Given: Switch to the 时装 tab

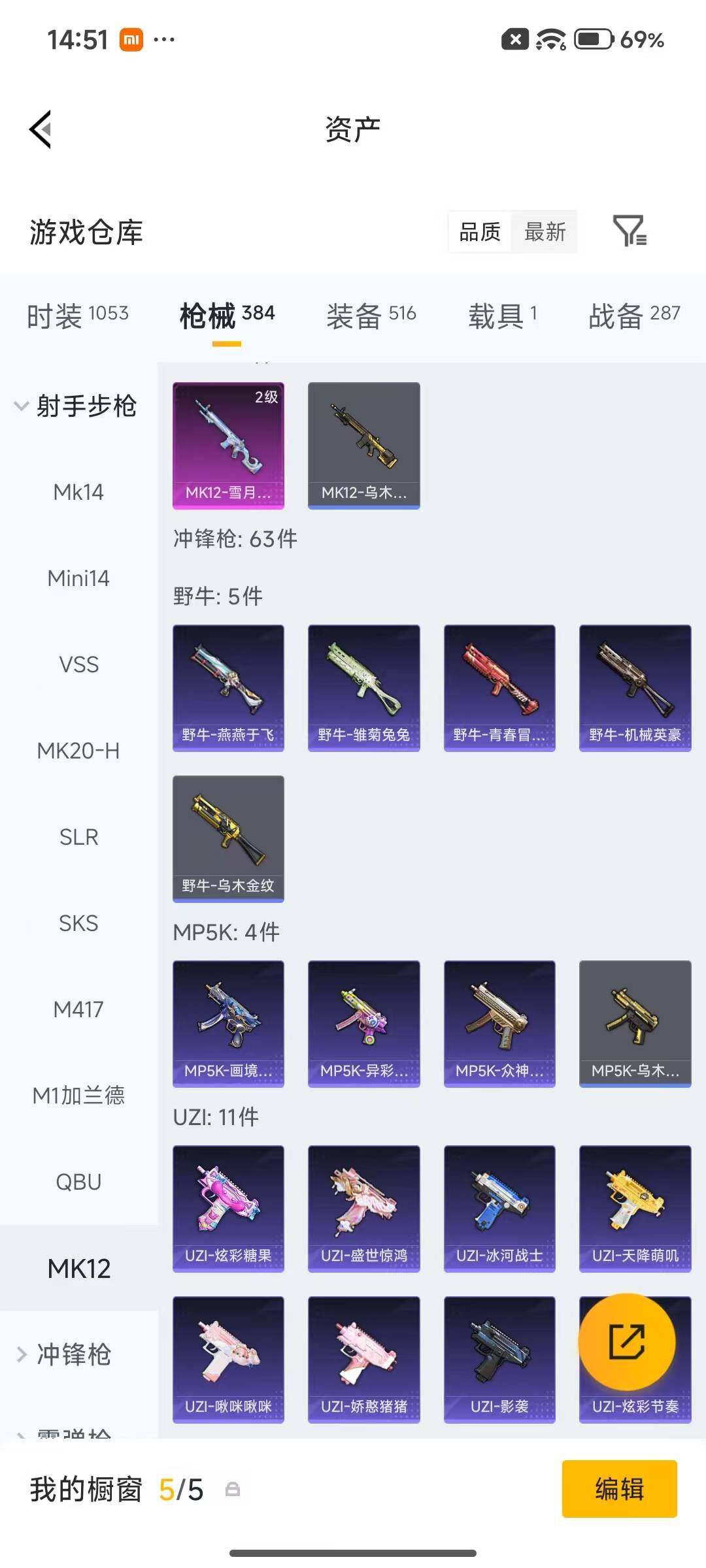Looking at the screenshot, I should tap(78, 316).
